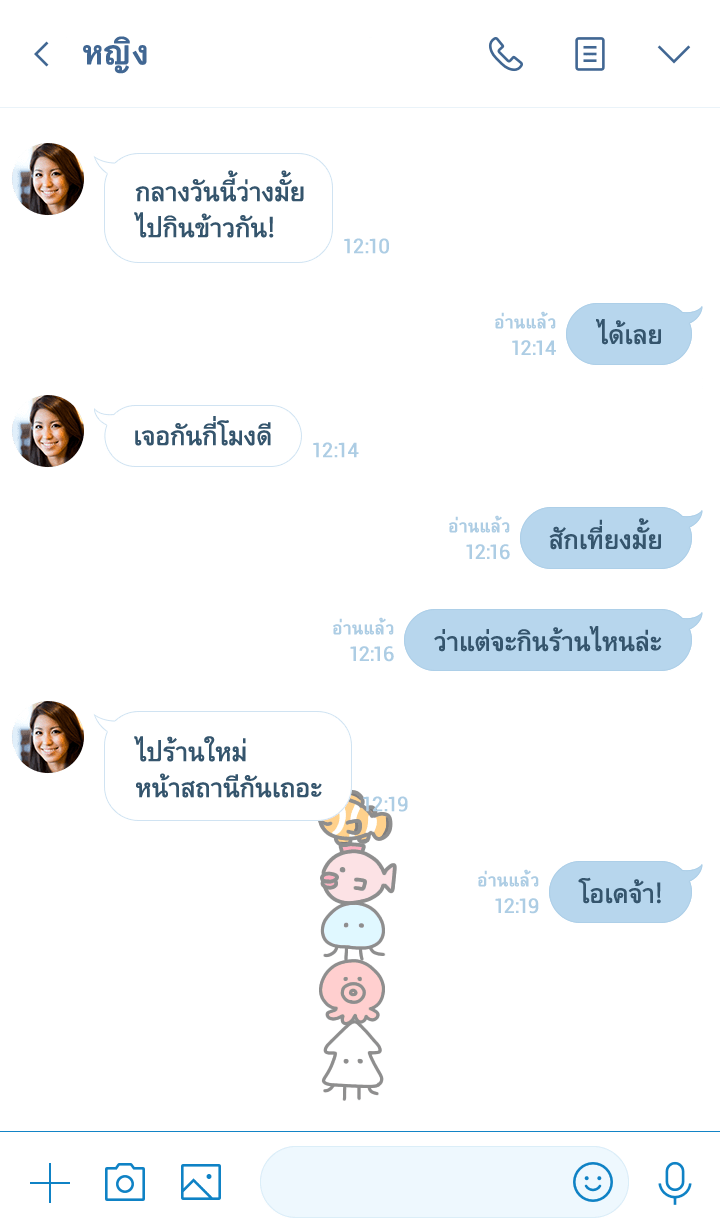Open the photo gallery picker

click(x=201, y=1183)
